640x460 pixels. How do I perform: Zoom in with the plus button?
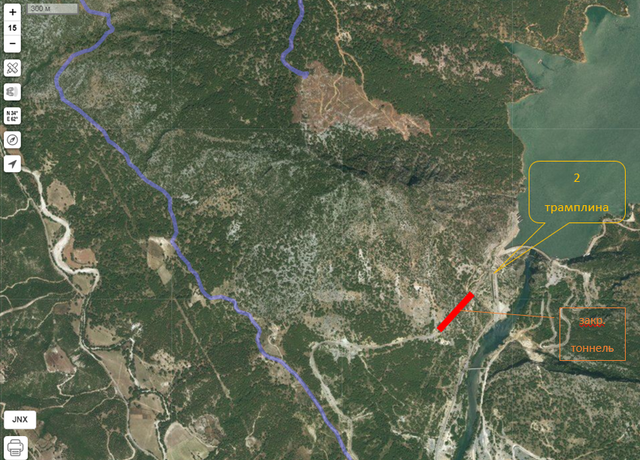pos(12,11)
